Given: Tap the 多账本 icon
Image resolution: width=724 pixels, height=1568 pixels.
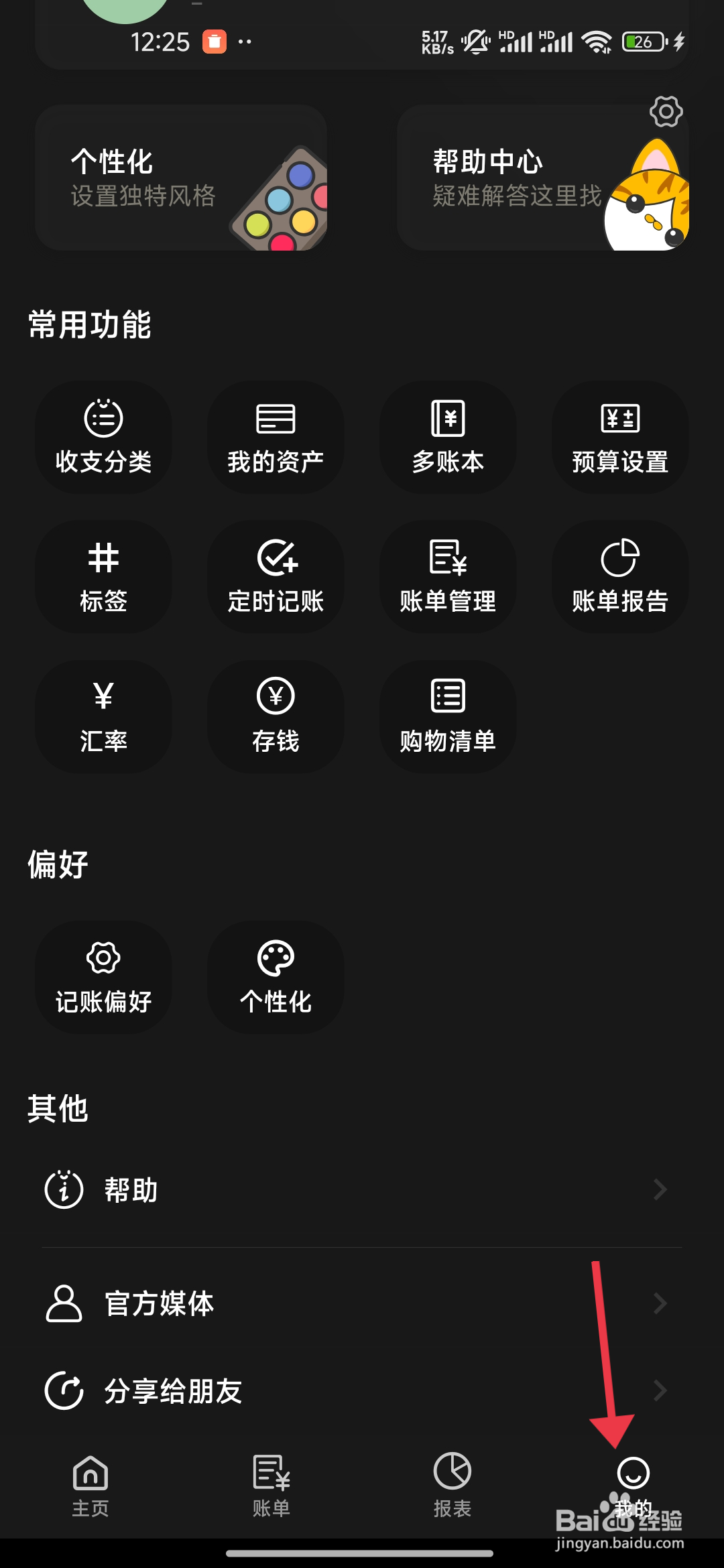Looking at the screenshot, I should tap(448, 437).
